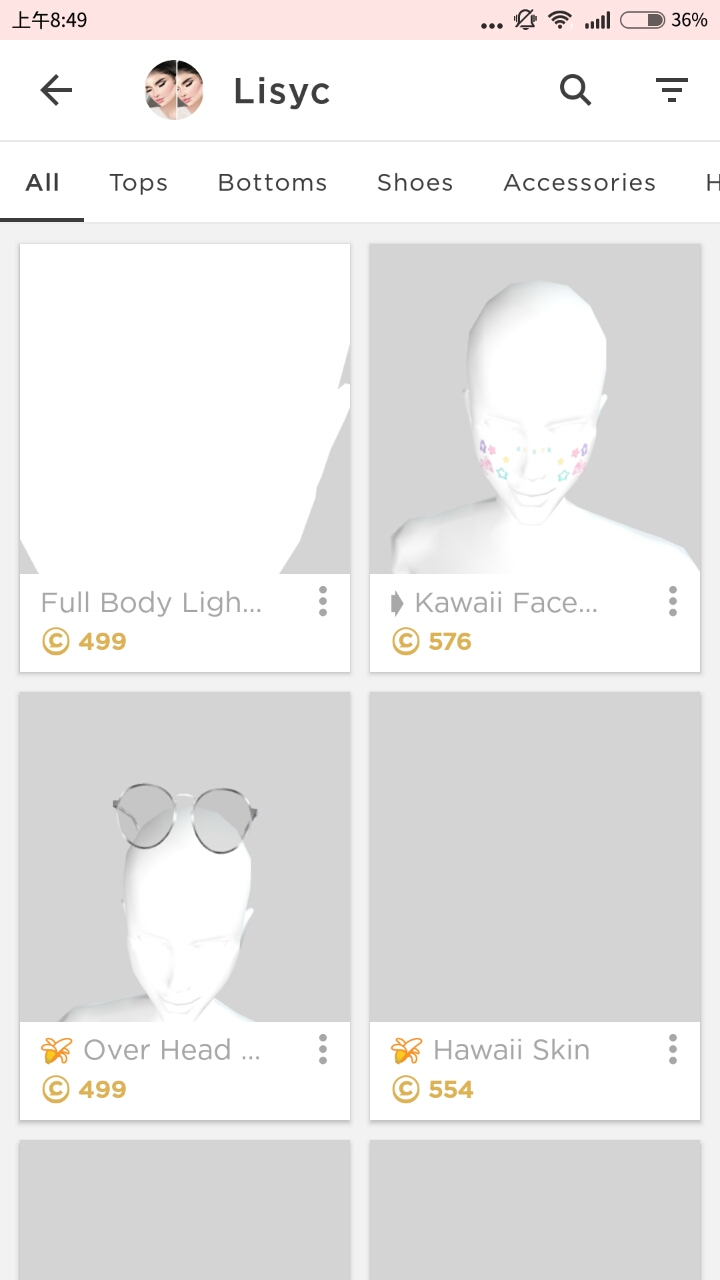
Task: Open more options for Full Body Light
Action: [322, 601]
